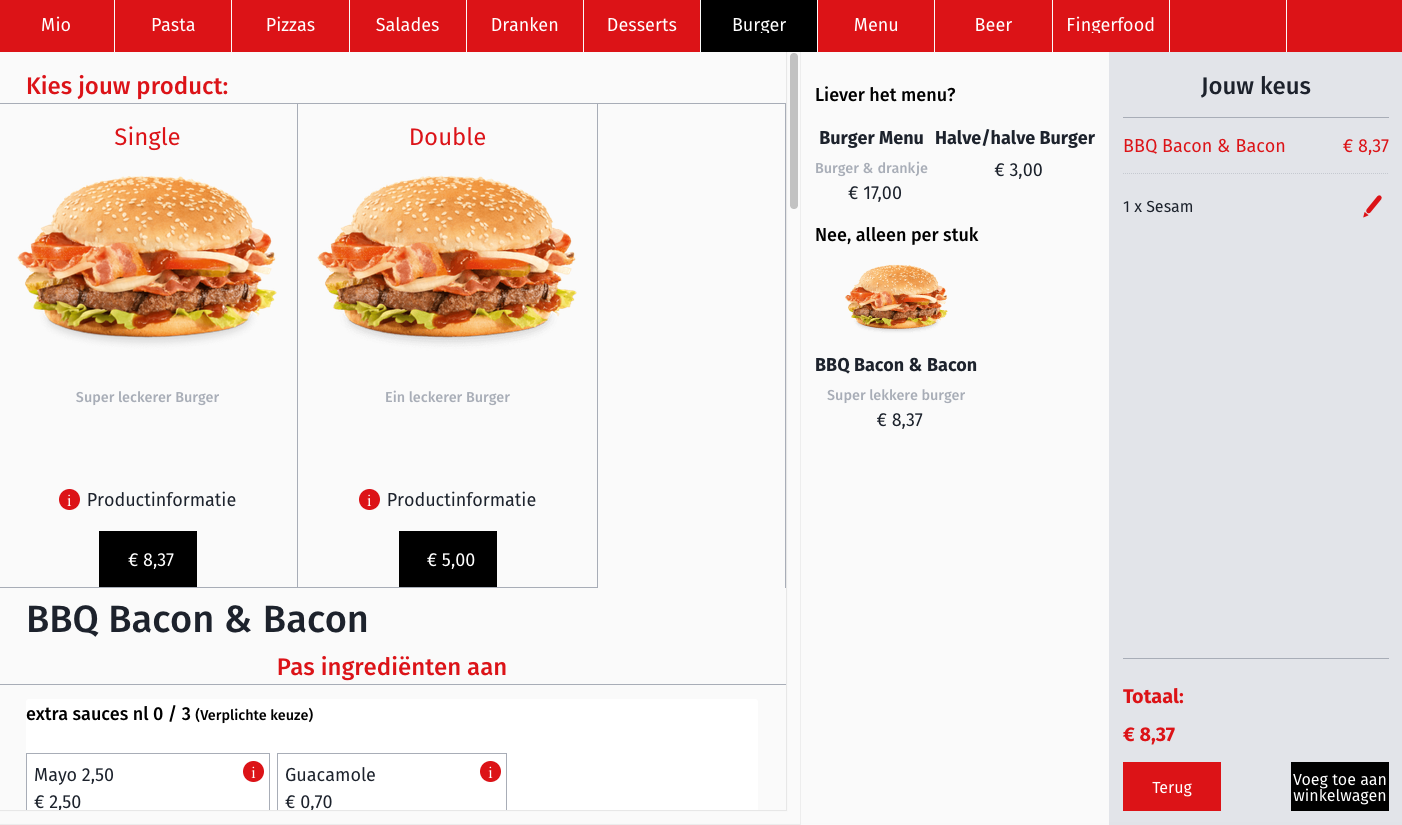Choose the Double burger for € 5,00
This screenshot has width=1402, height=825.
(447, 559)
